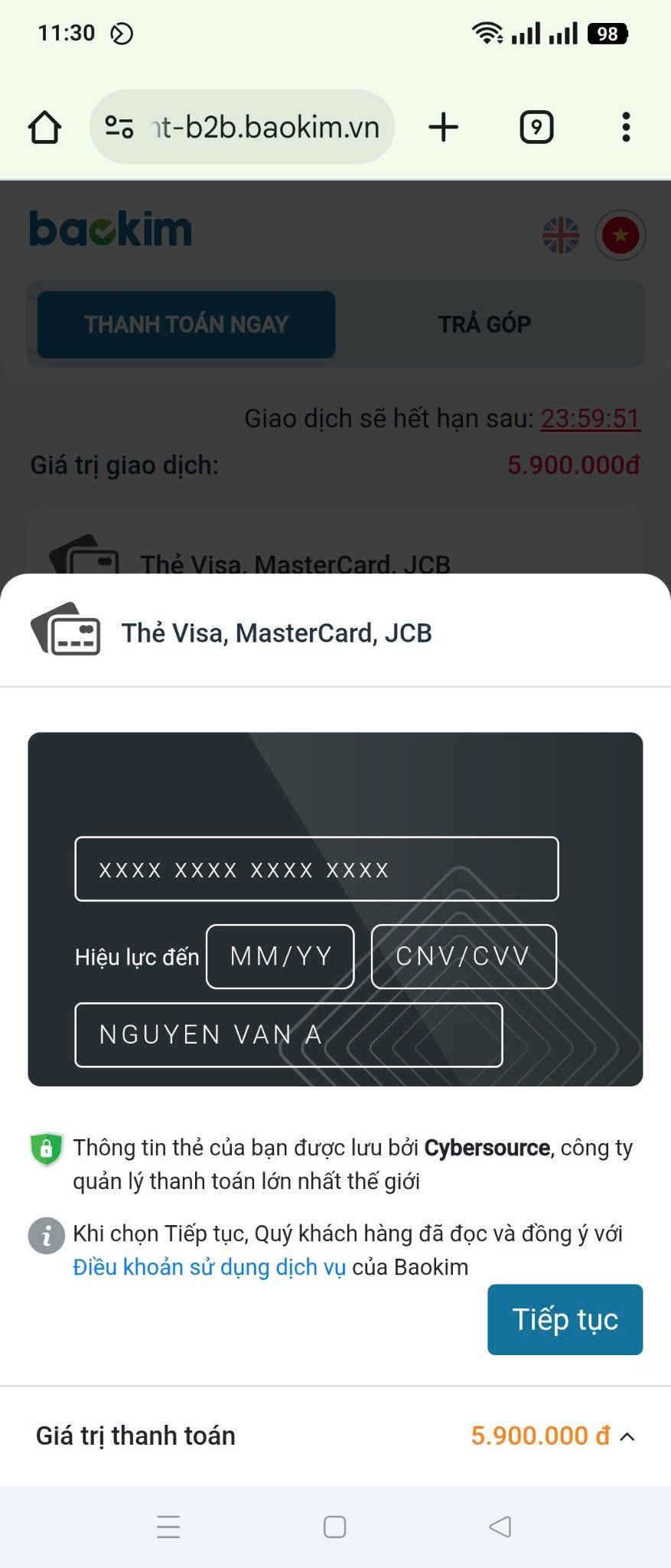671x1568 pixels.
Task: Tap the cardholder name field
Action: [x=288, y=1034]
